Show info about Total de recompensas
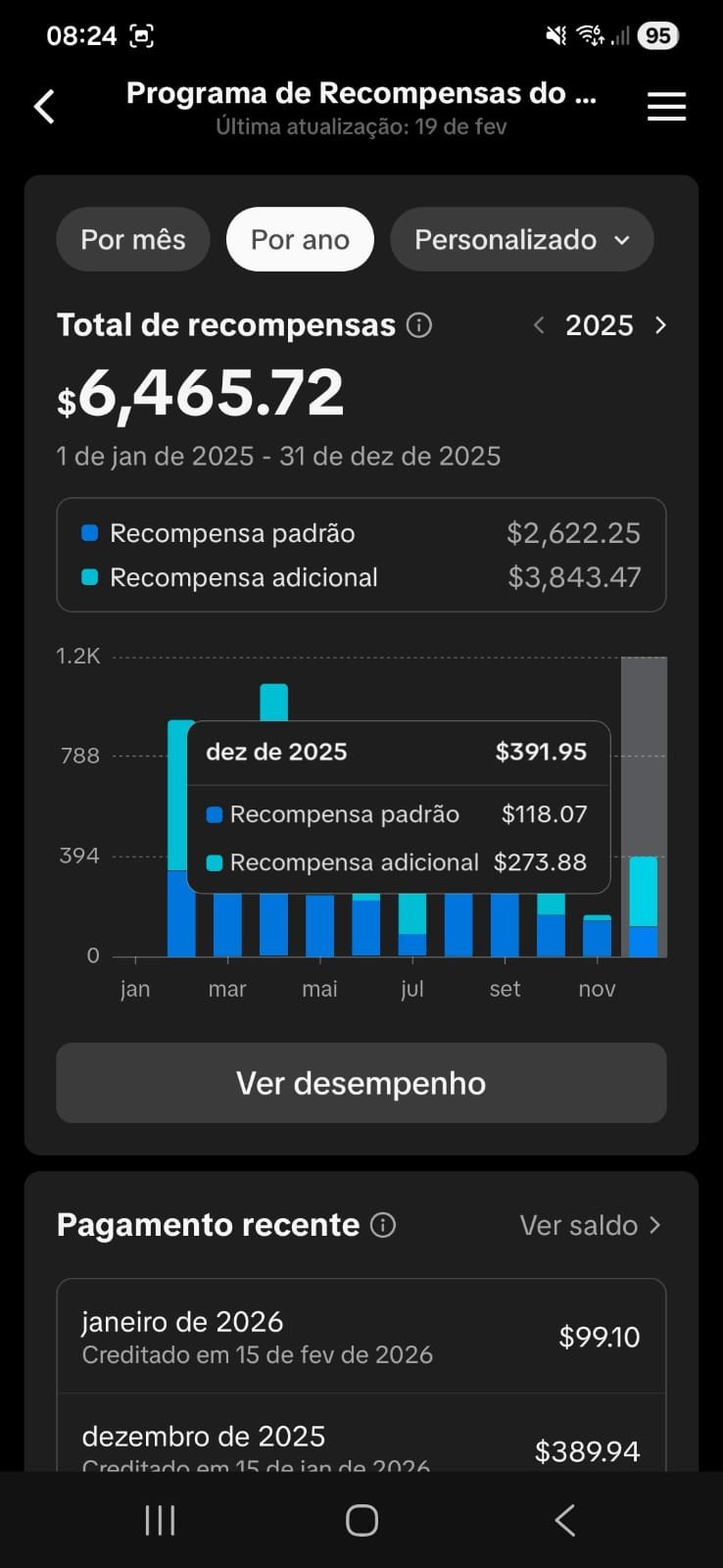Image resolution: width=723 pixels, height=1568 pixels. (x=419, y=325)
